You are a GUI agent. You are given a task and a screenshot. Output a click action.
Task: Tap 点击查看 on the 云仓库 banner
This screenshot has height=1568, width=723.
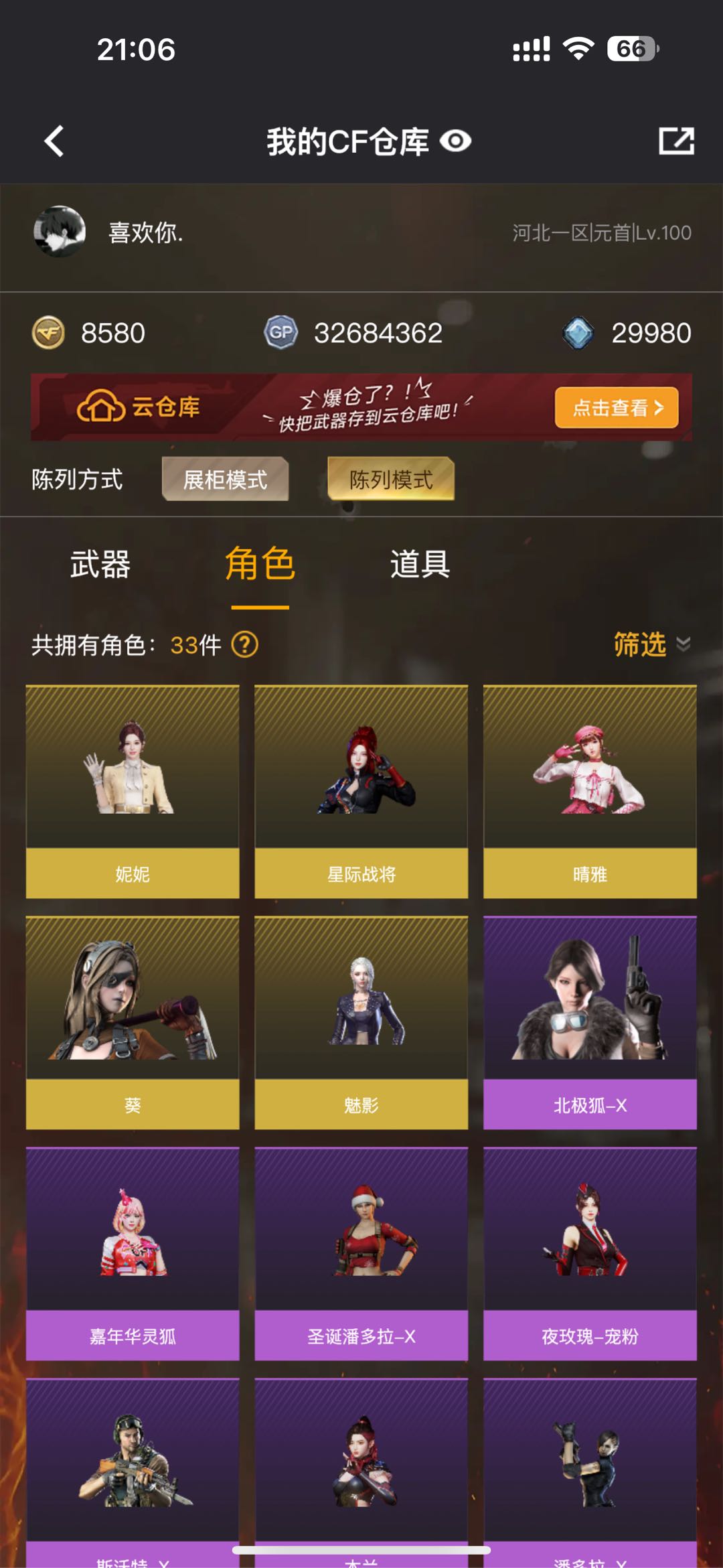click(x=617, y=407)
